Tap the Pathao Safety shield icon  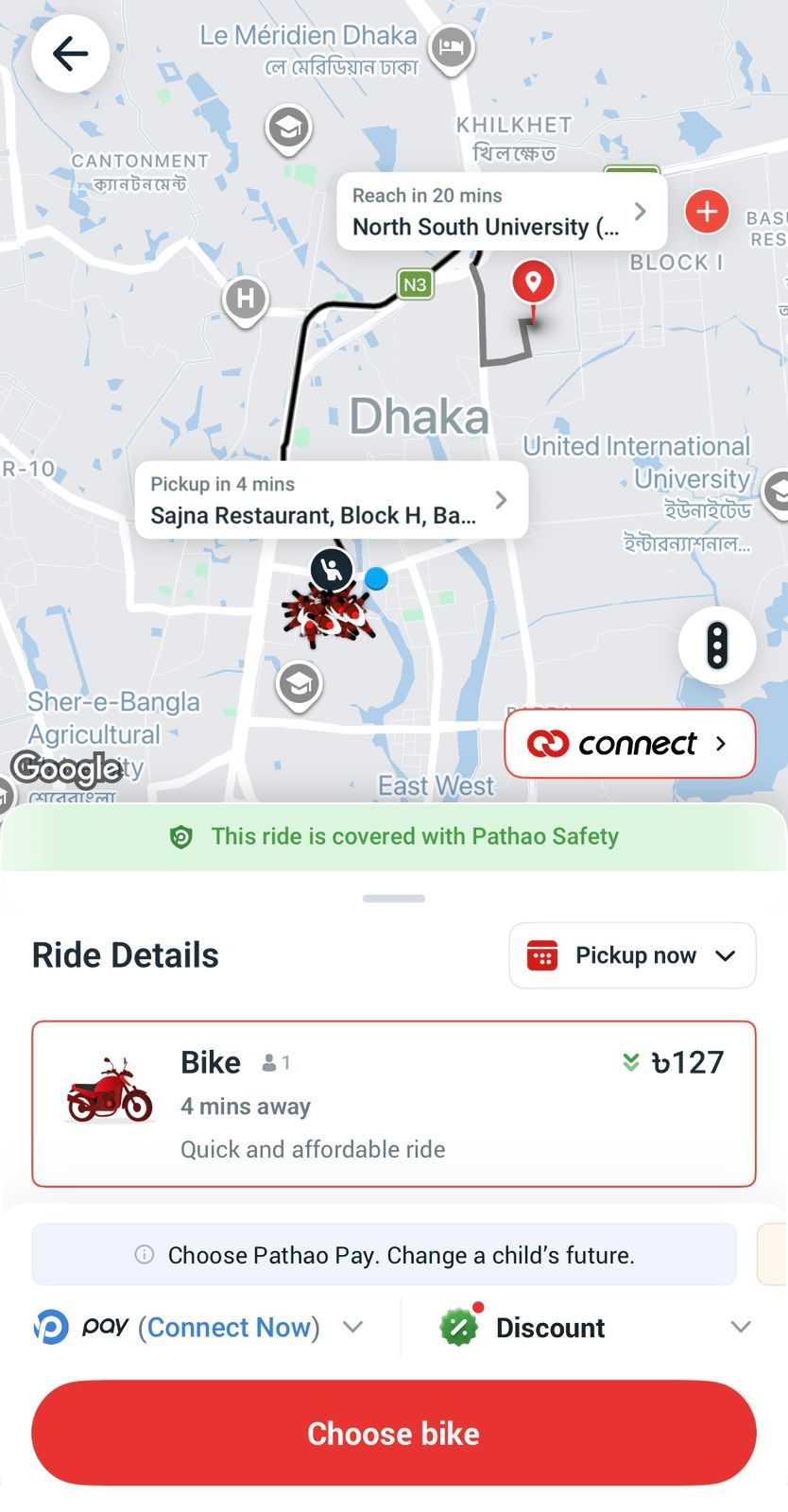pos(180,836)
